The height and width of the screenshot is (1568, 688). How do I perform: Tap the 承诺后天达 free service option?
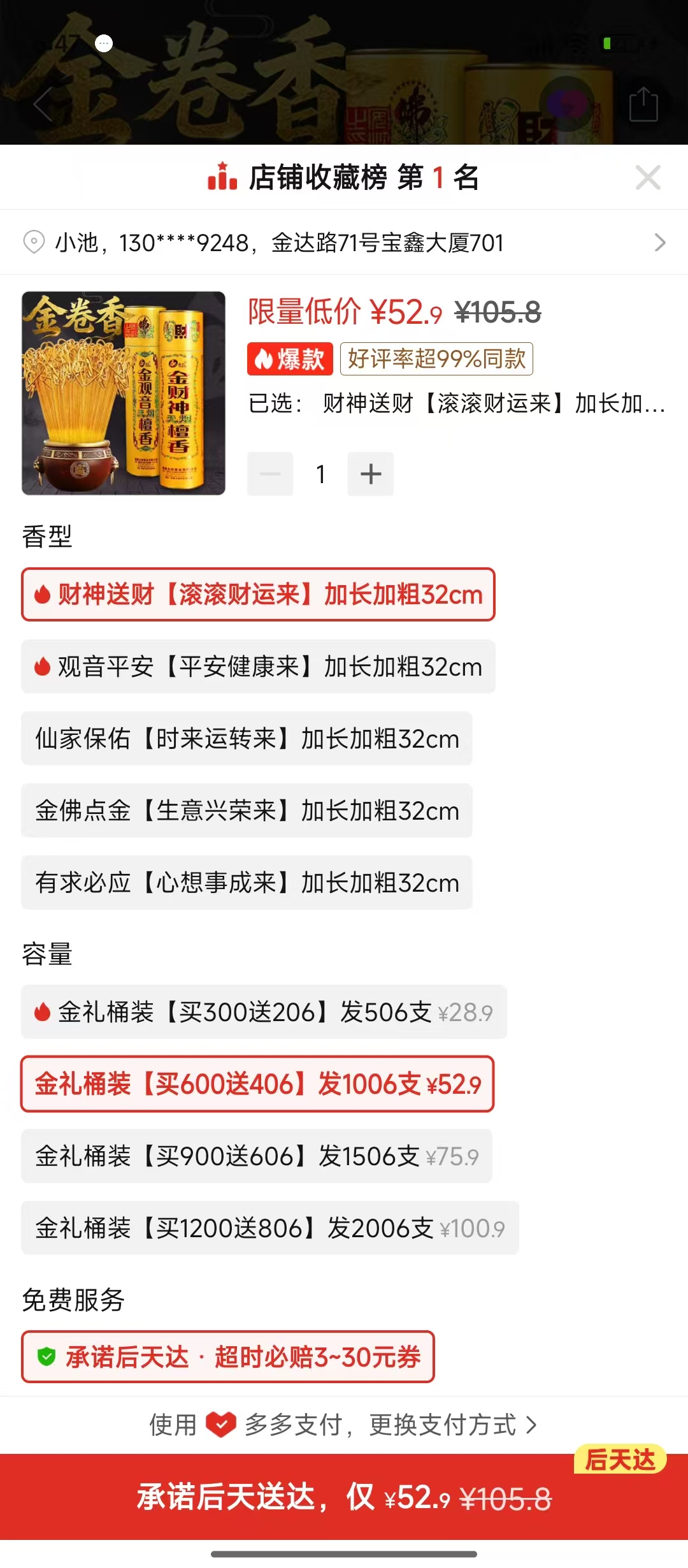click(228, 1357)
